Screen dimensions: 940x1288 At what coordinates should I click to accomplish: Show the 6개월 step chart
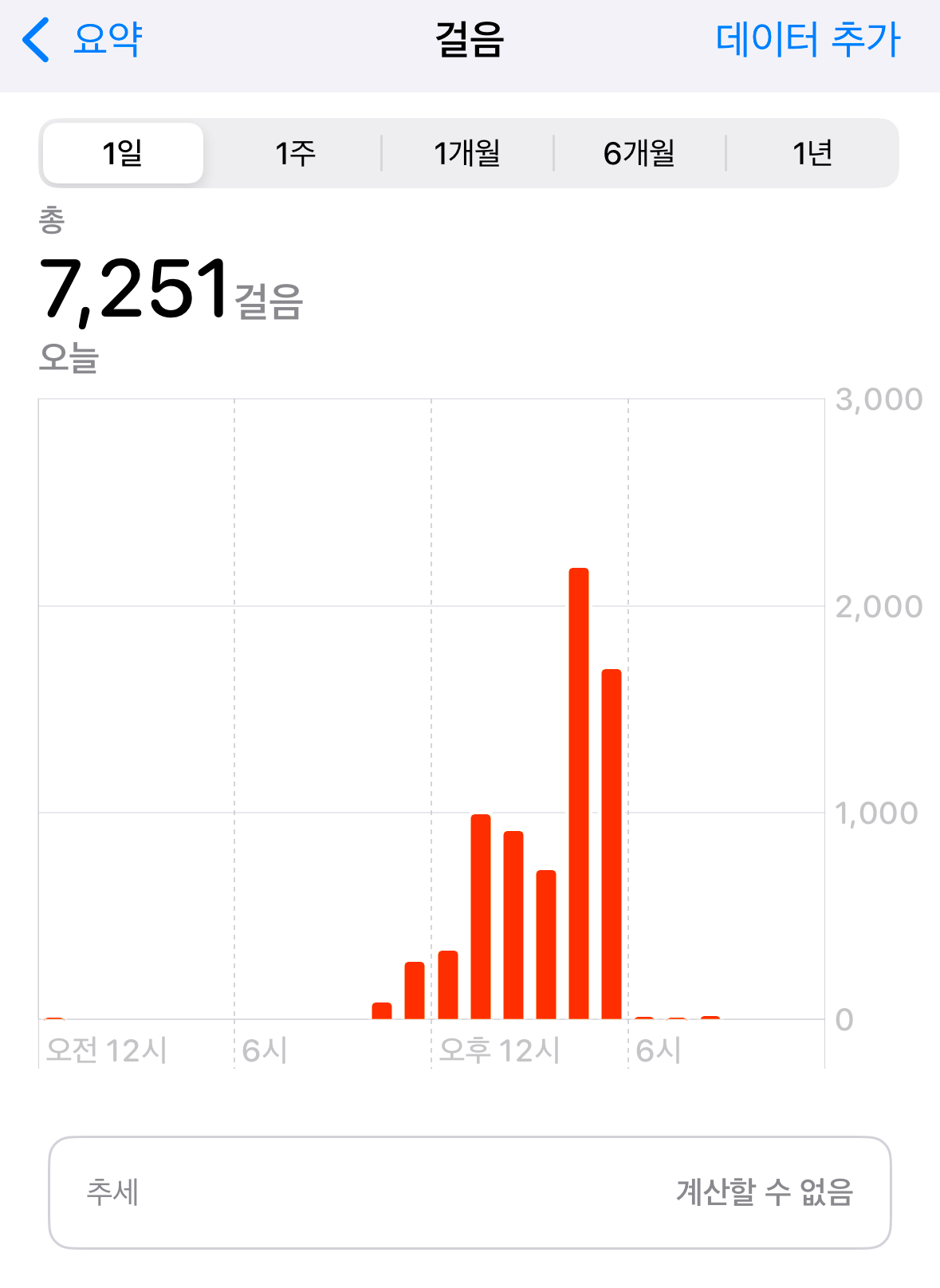[x=639, y=153]
